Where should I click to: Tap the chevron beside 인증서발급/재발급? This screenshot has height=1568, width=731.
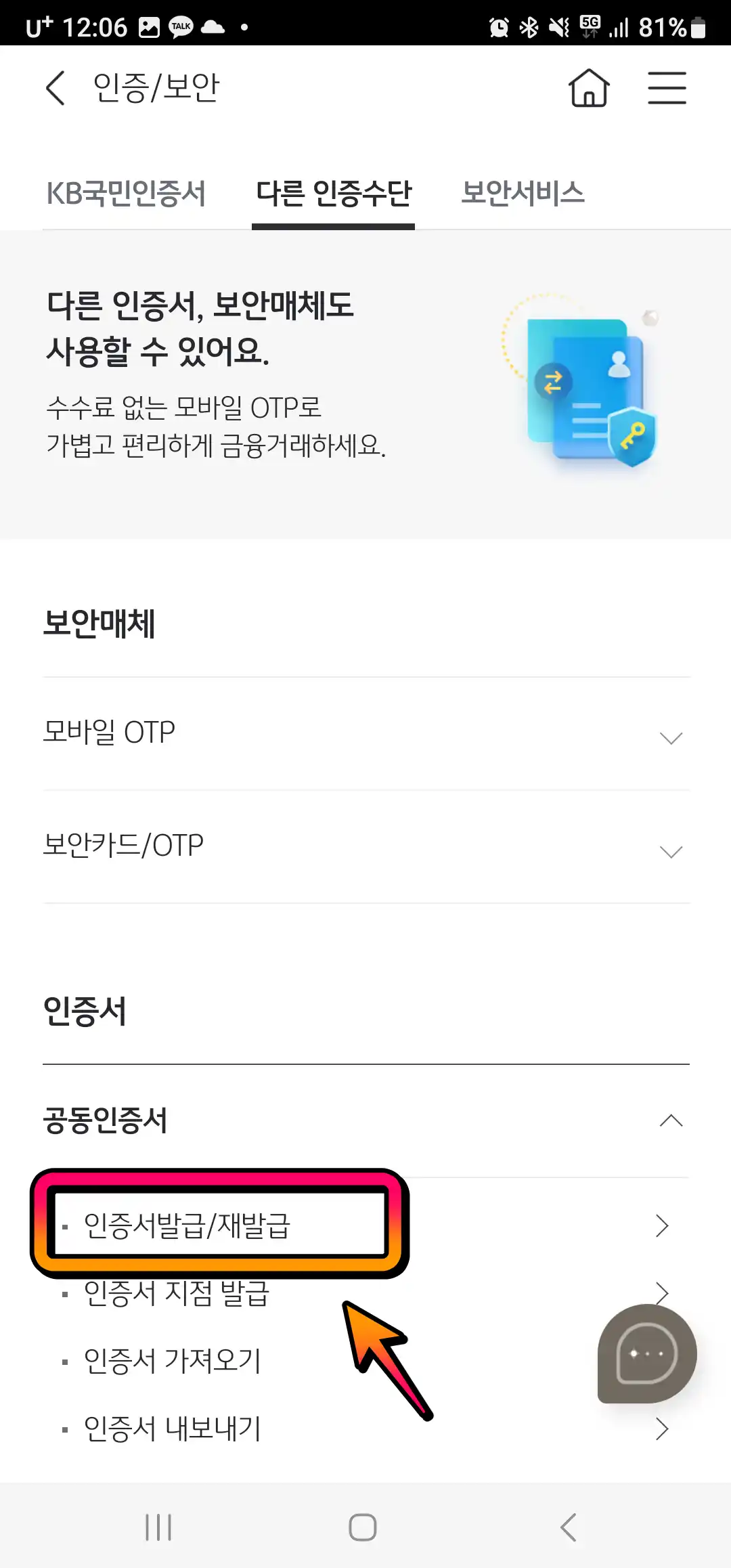663,1225
